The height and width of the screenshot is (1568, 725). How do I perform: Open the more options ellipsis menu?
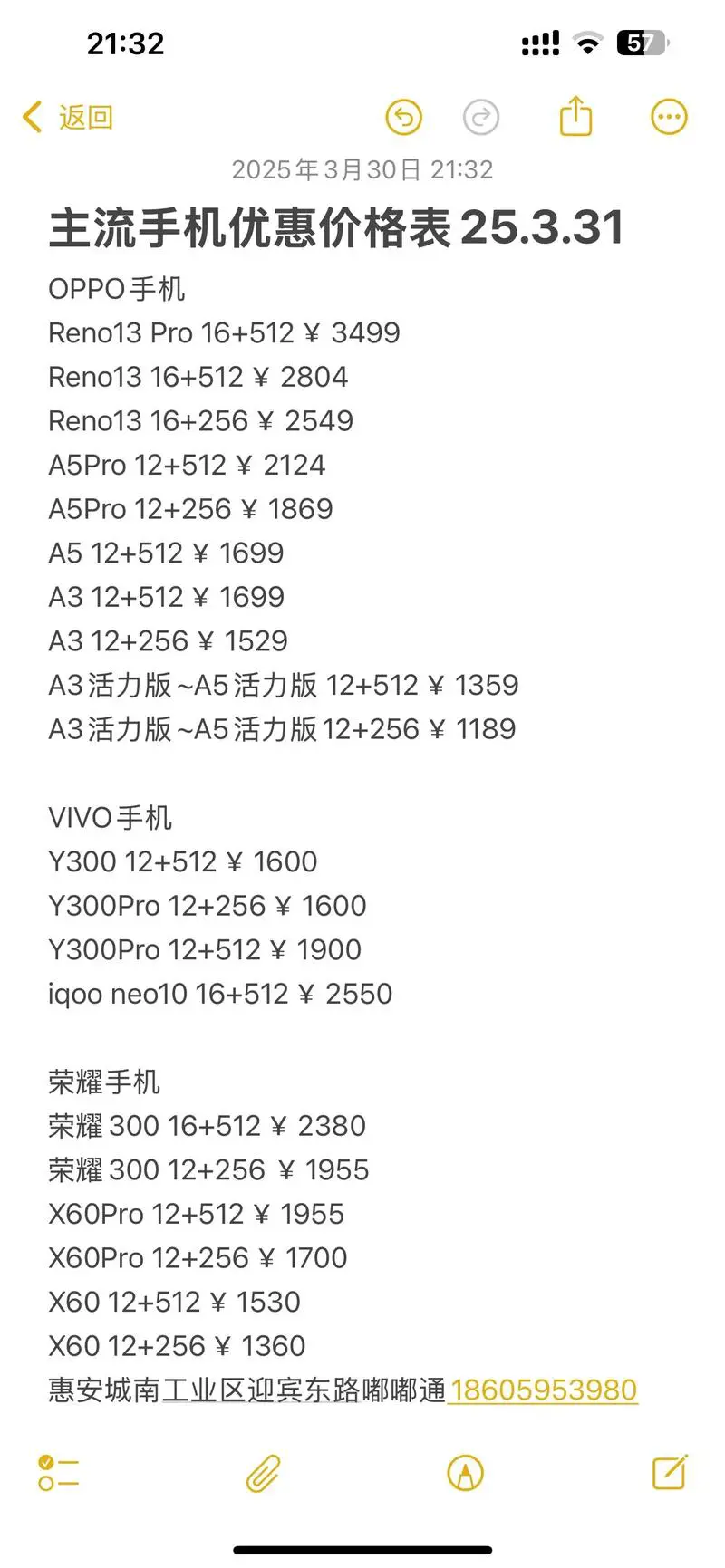pos(669,116)
